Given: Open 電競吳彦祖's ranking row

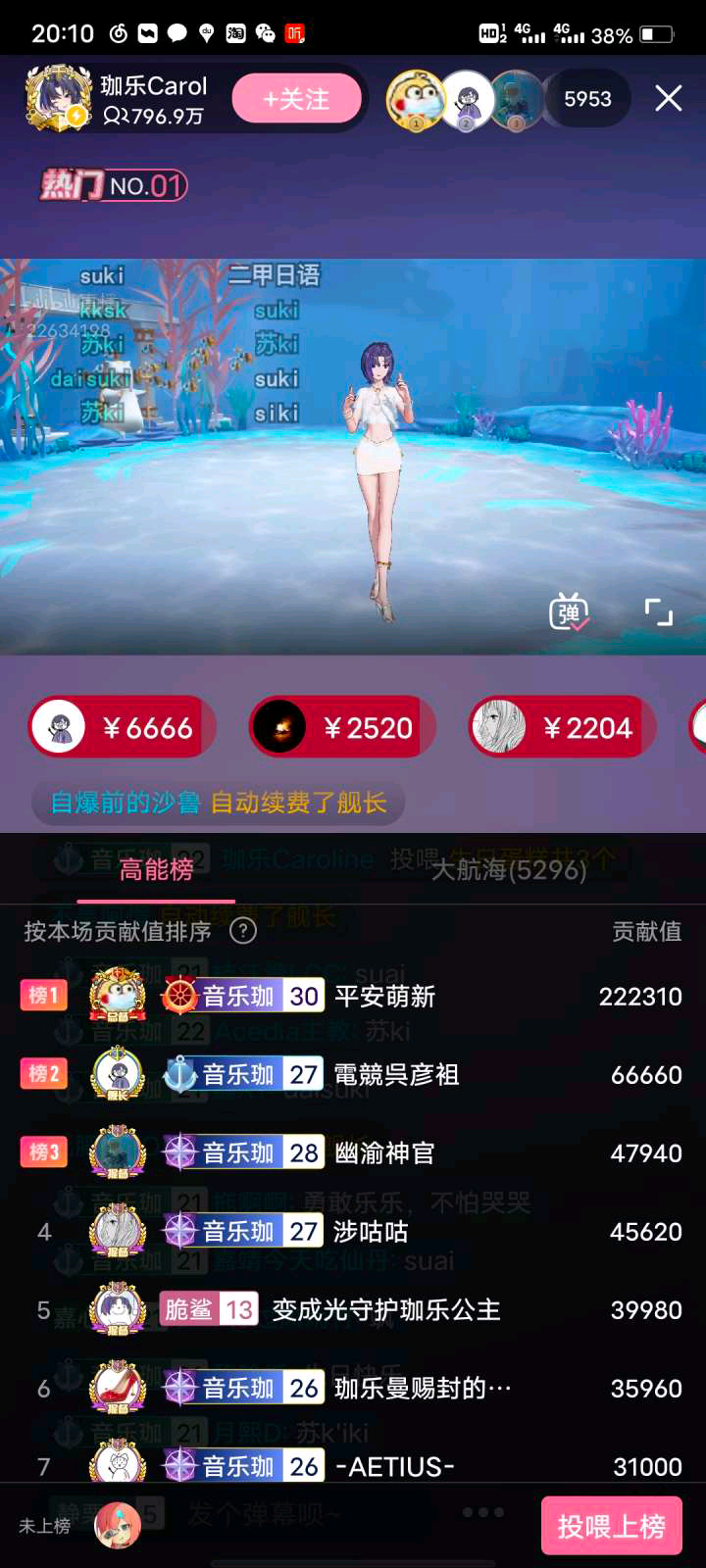Looking at the screenshot, I should click(353, 1075).
